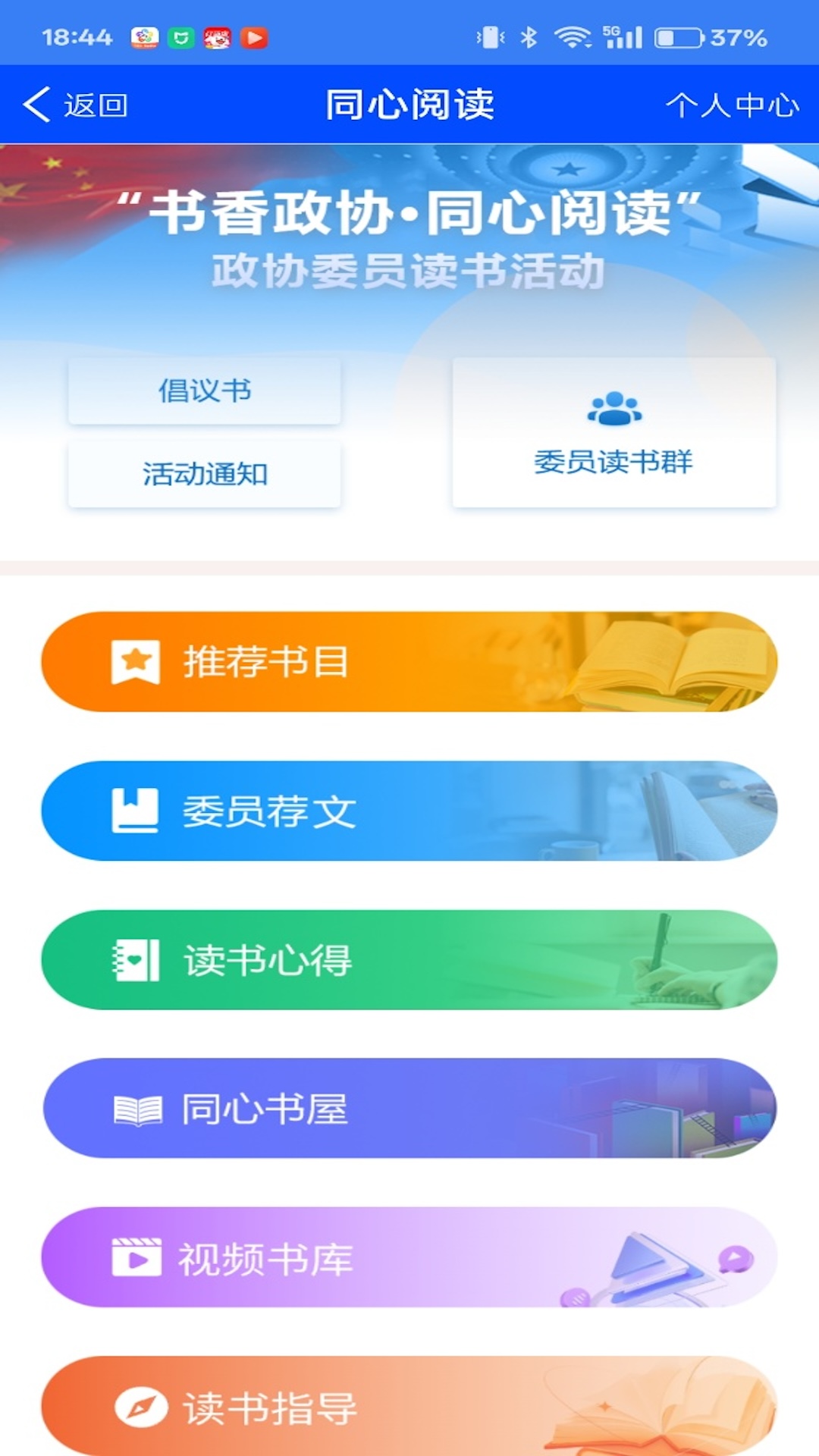819x1456 pixels.
Task: Tap the book icon beside 委员荐文
Action: tap(136, 811)
